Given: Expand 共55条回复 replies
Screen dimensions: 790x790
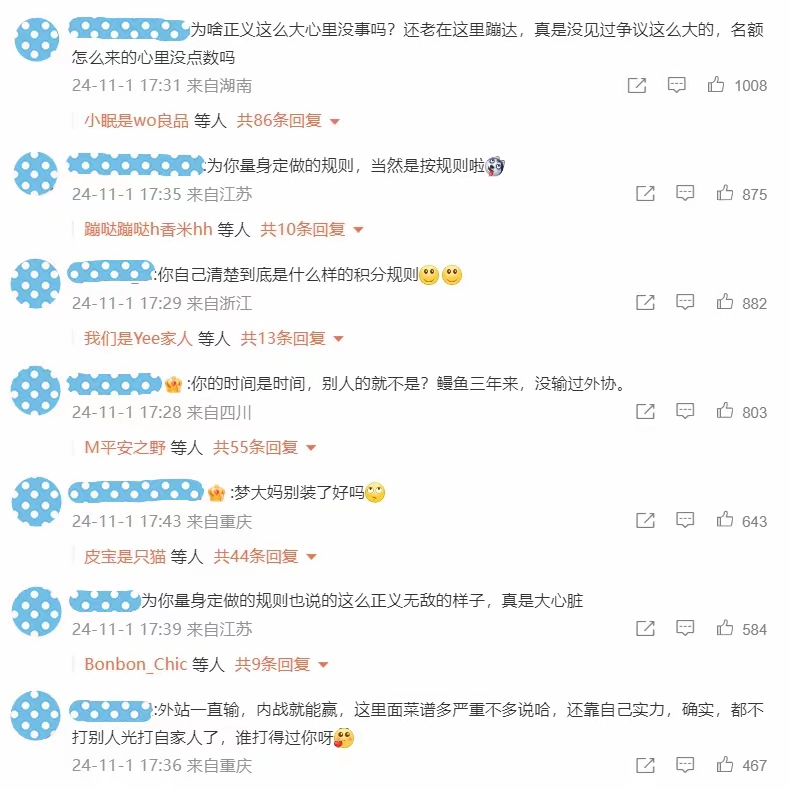Looking at the screenshot, I should click(264, 448).
